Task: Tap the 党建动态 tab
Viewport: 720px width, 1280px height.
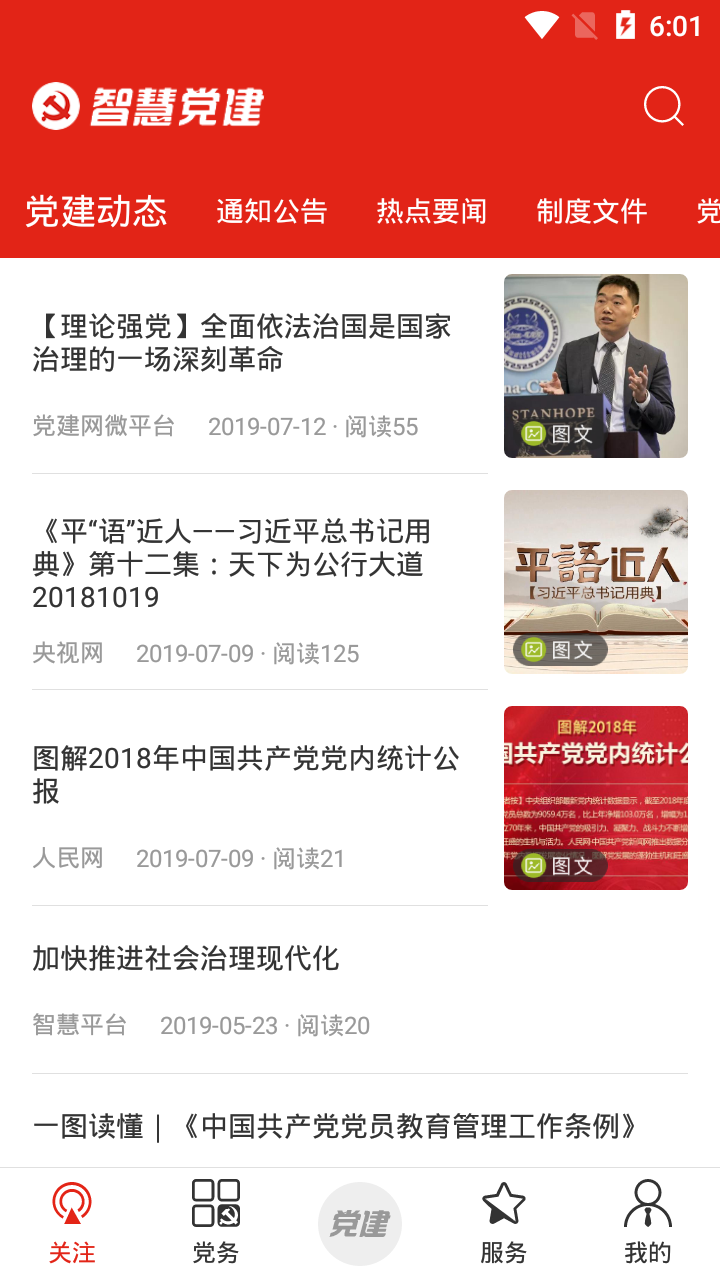Action: coord(96,211)
